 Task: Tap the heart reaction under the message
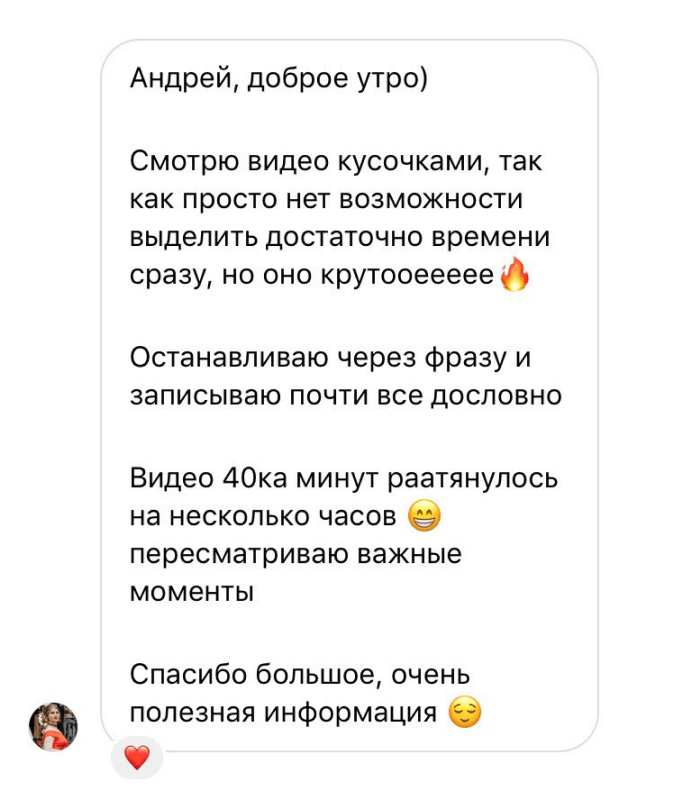[136, 758]
